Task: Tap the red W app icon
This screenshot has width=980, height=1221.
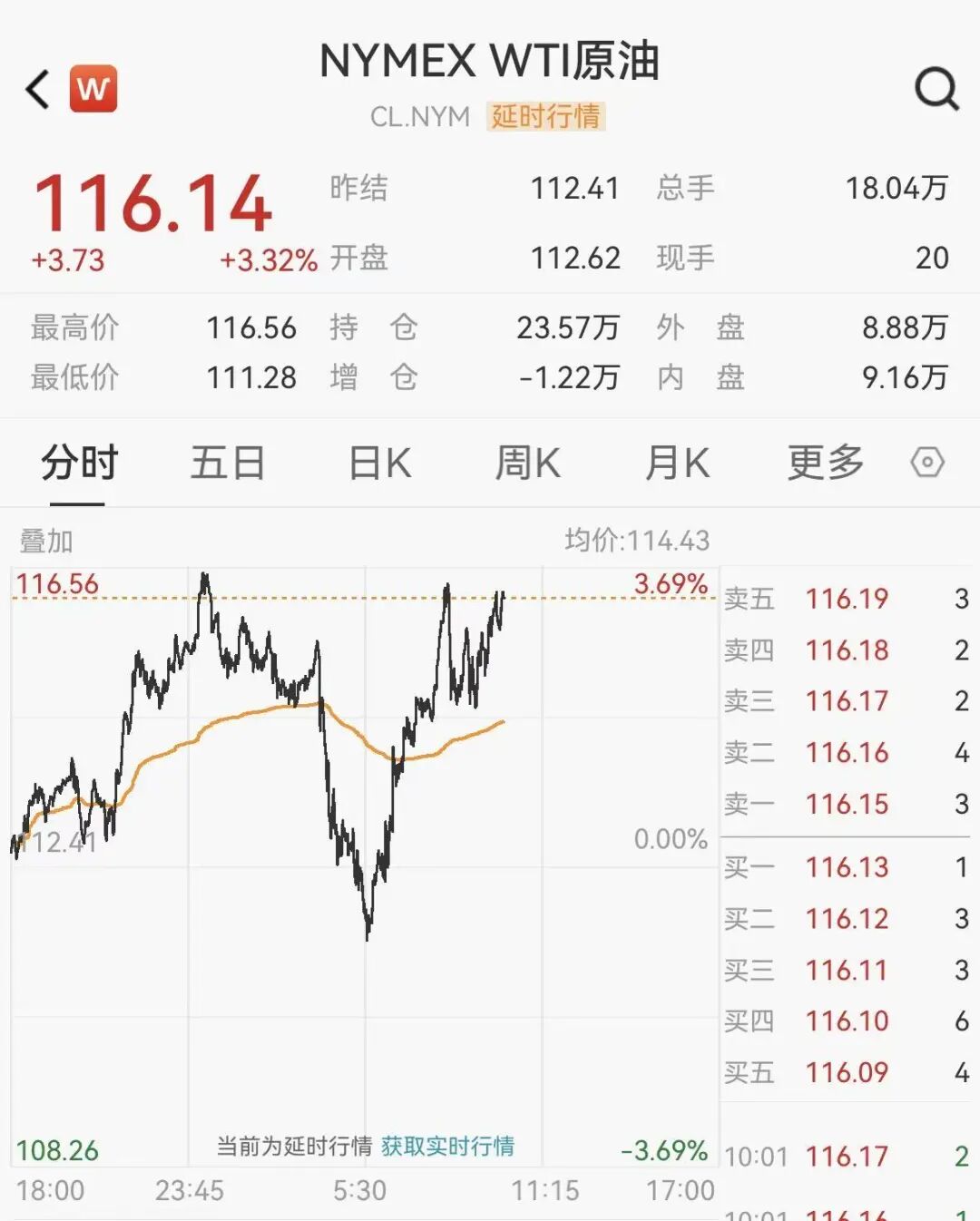Action: [93, 89]
